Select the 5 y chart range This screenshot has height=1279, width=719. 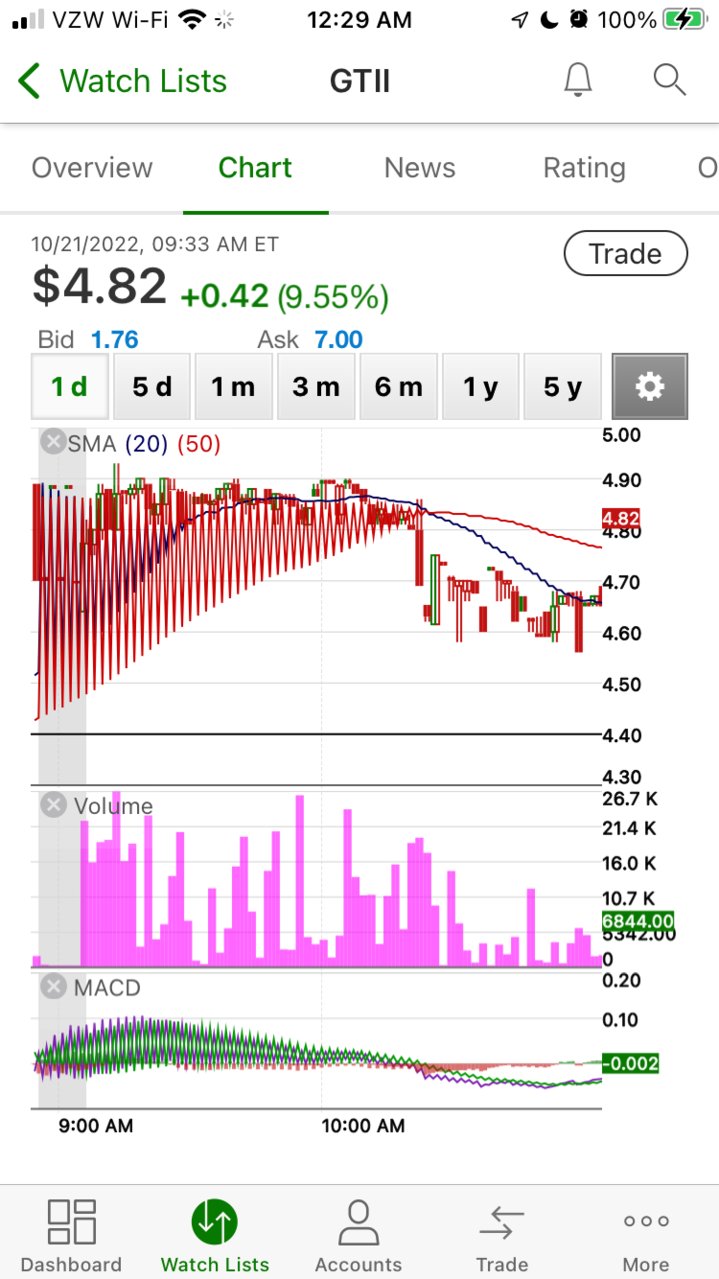562,387
